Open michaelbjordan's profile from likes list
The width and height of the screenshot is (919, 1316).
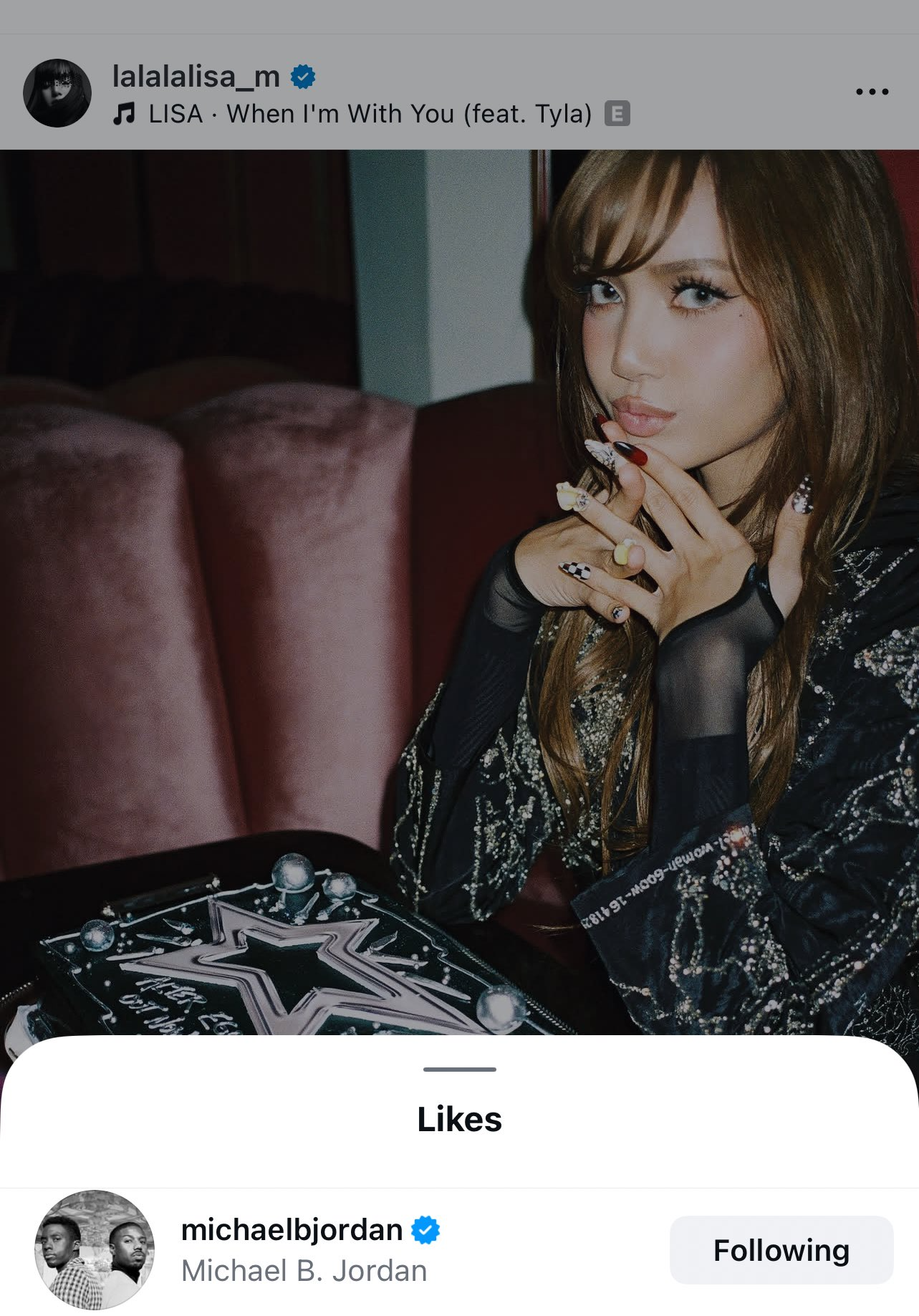(292, 1230)
